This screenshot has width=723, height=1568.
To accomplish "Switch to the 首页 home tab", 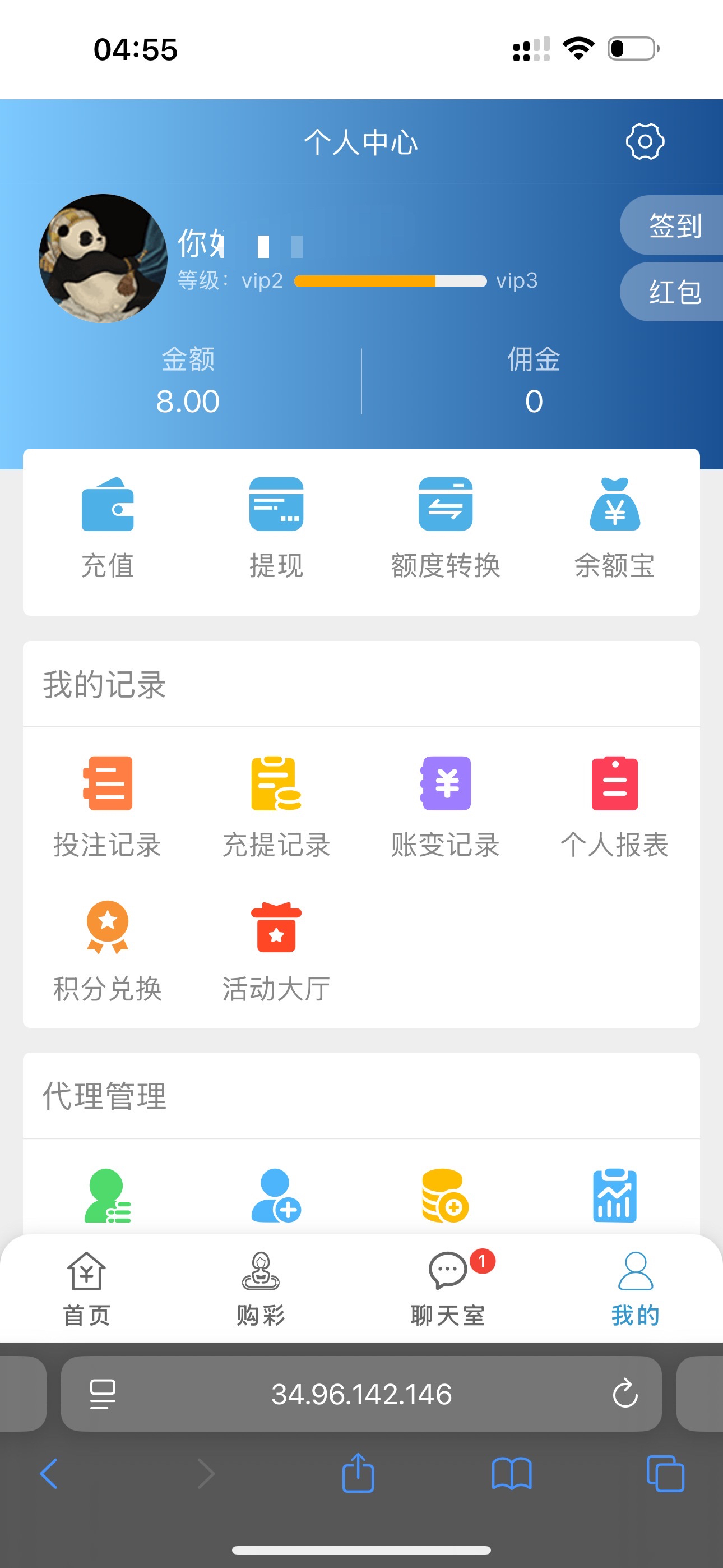I will tap(86, 1289).
